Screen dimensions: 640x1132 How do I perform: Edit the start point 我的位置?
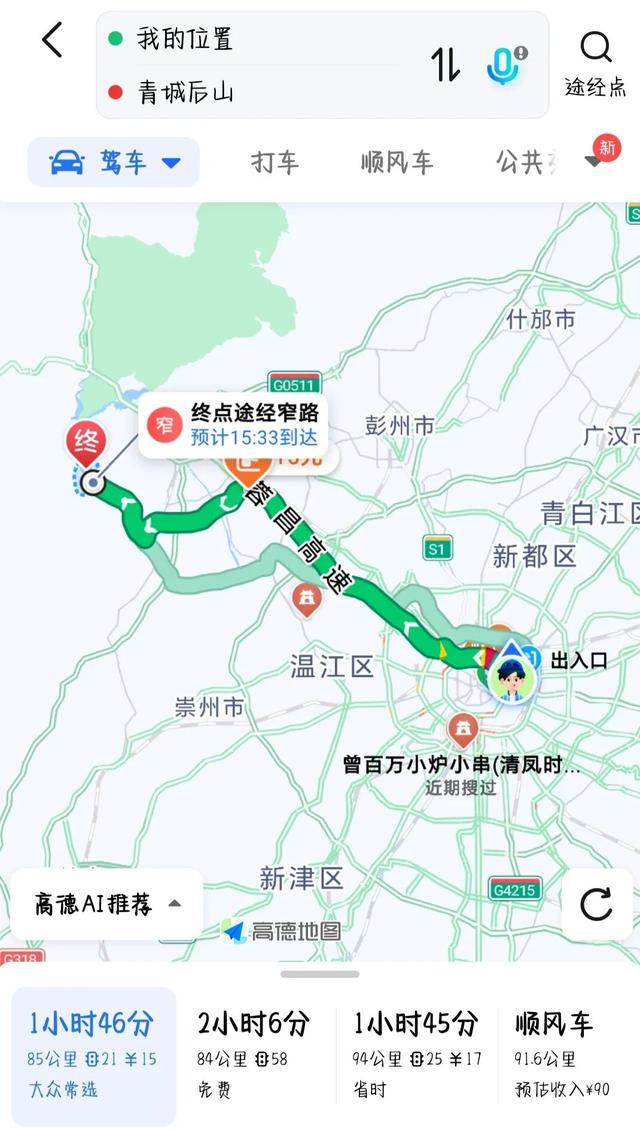[185, 39]
